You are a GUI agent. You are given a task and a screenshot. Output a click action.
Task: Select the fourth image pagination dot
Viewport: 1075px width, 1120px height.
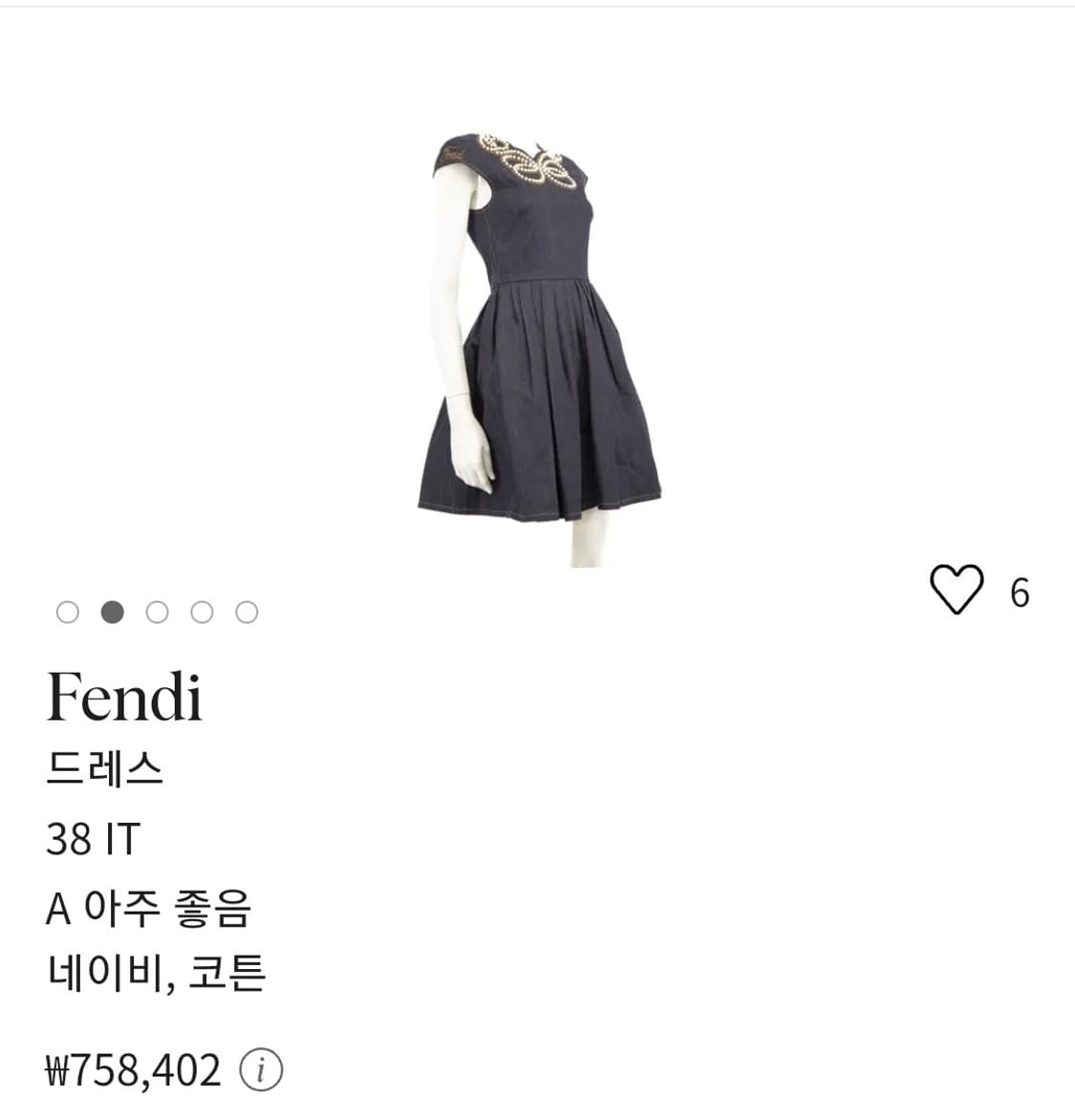[204, 612]
